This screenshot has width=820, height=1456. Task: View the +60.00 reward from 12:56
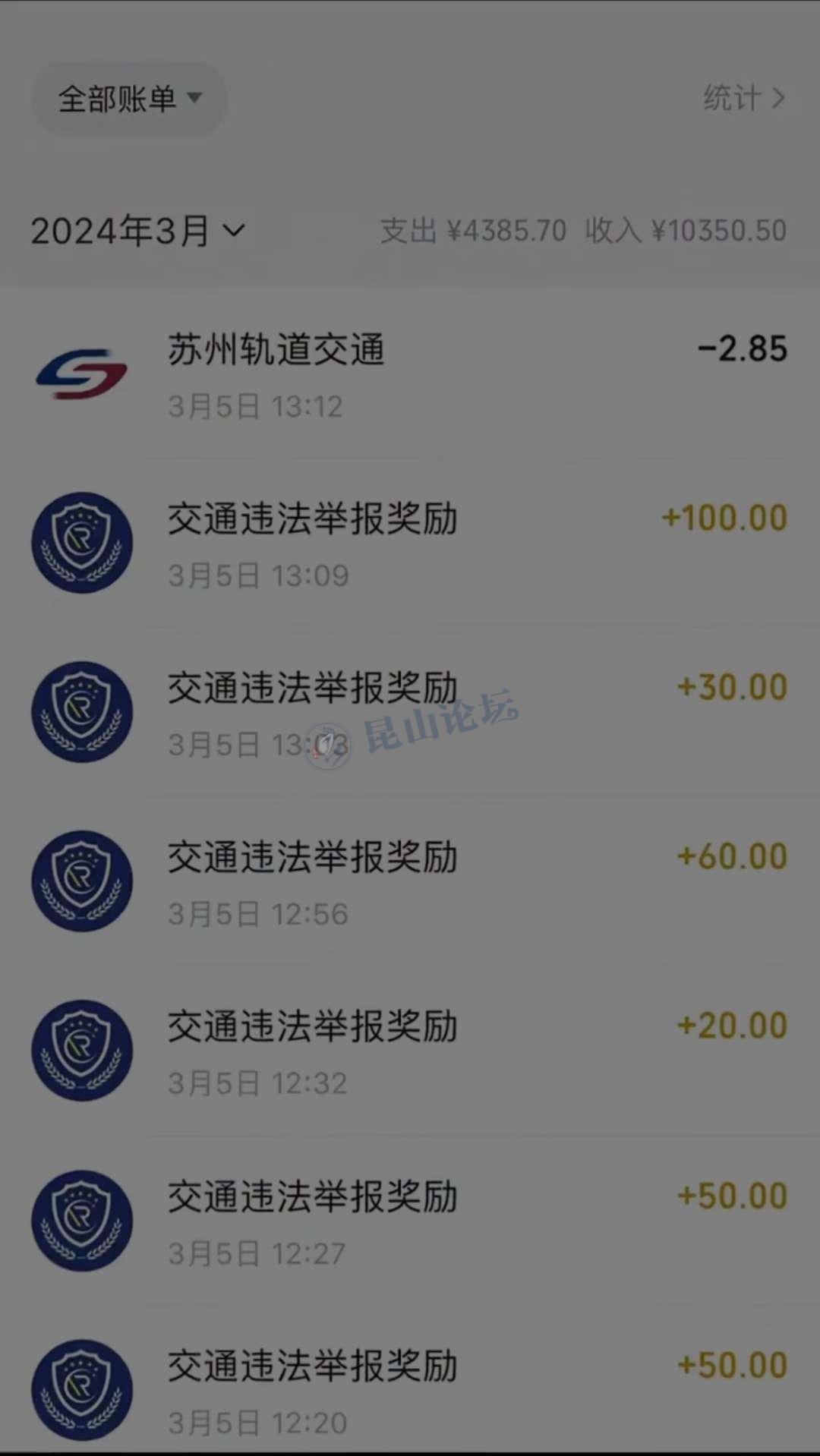coord(410,883)
